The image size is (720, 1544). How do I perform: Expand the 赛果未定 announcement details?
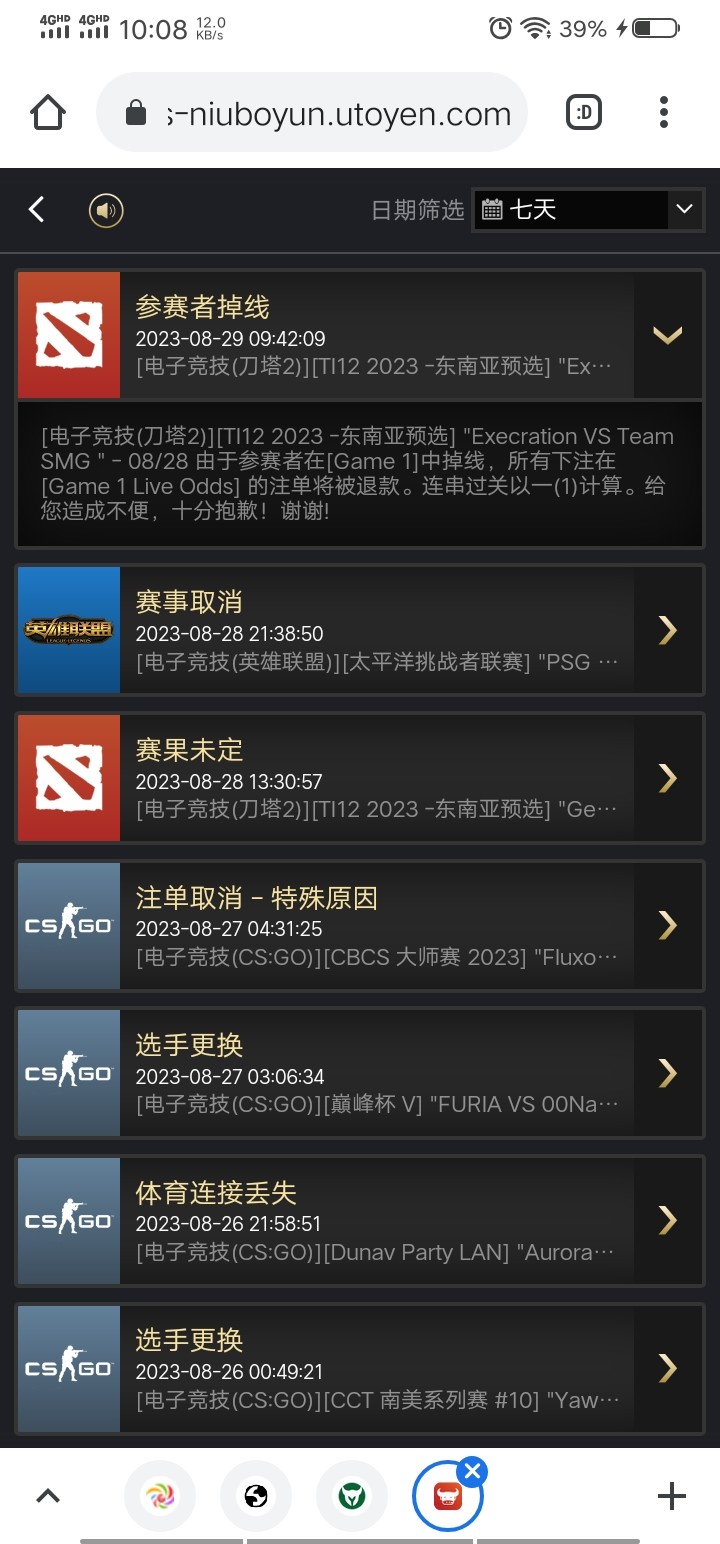(668, 778)
